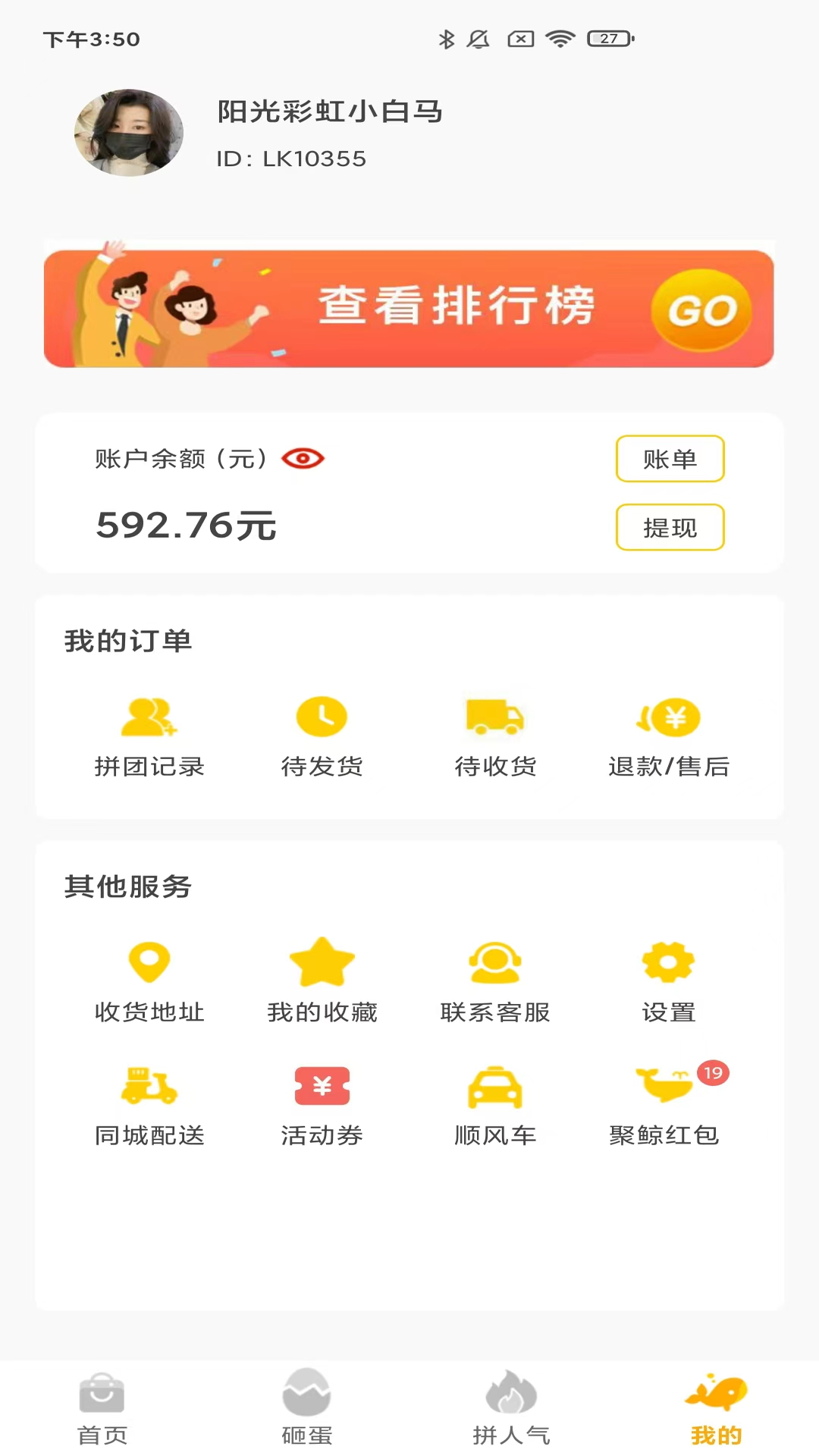Open 待收货 awaiting delivery orders
819x1456 pixels.
[495, 736]
